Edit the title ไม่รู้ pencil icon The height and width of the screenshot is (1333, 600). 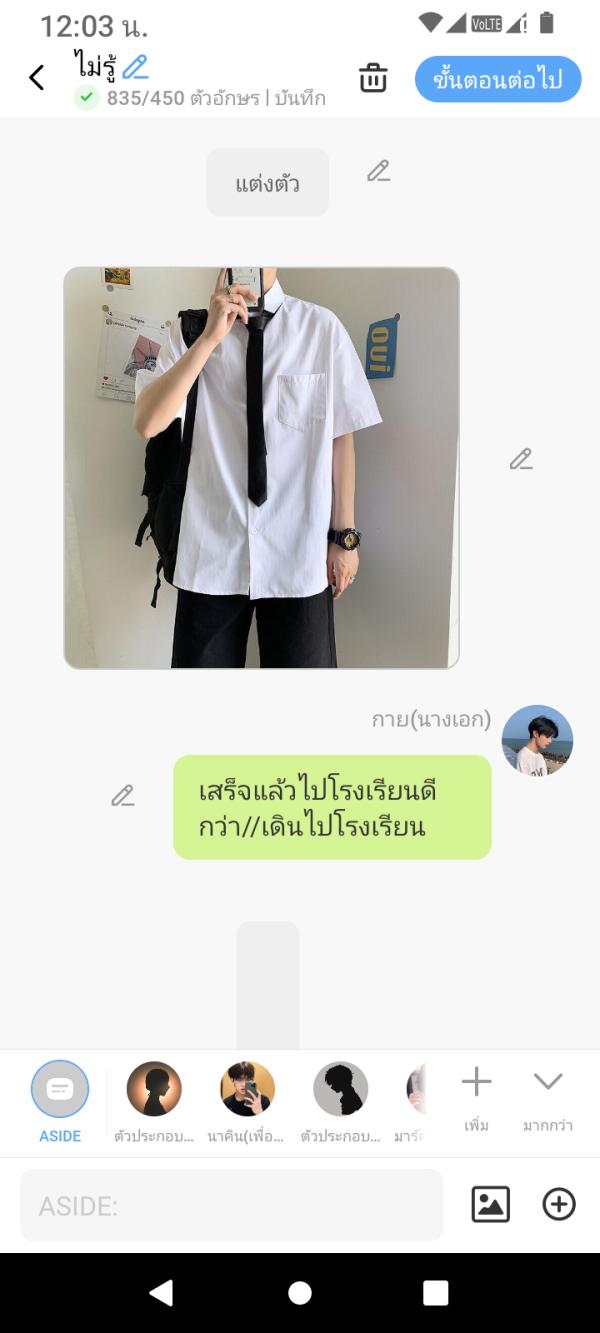135,67
